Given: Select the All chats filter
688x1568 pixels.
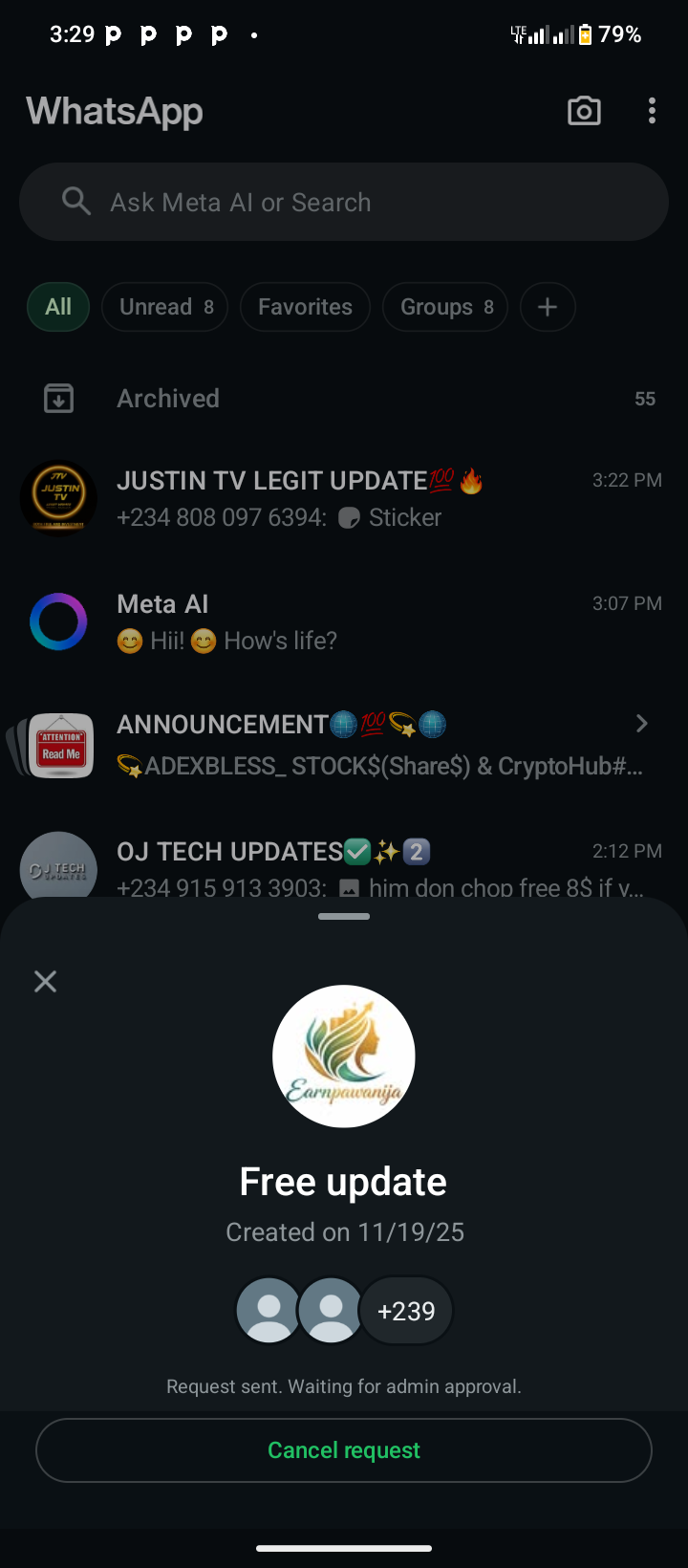Looking at the screenshot, I should 58,307.
